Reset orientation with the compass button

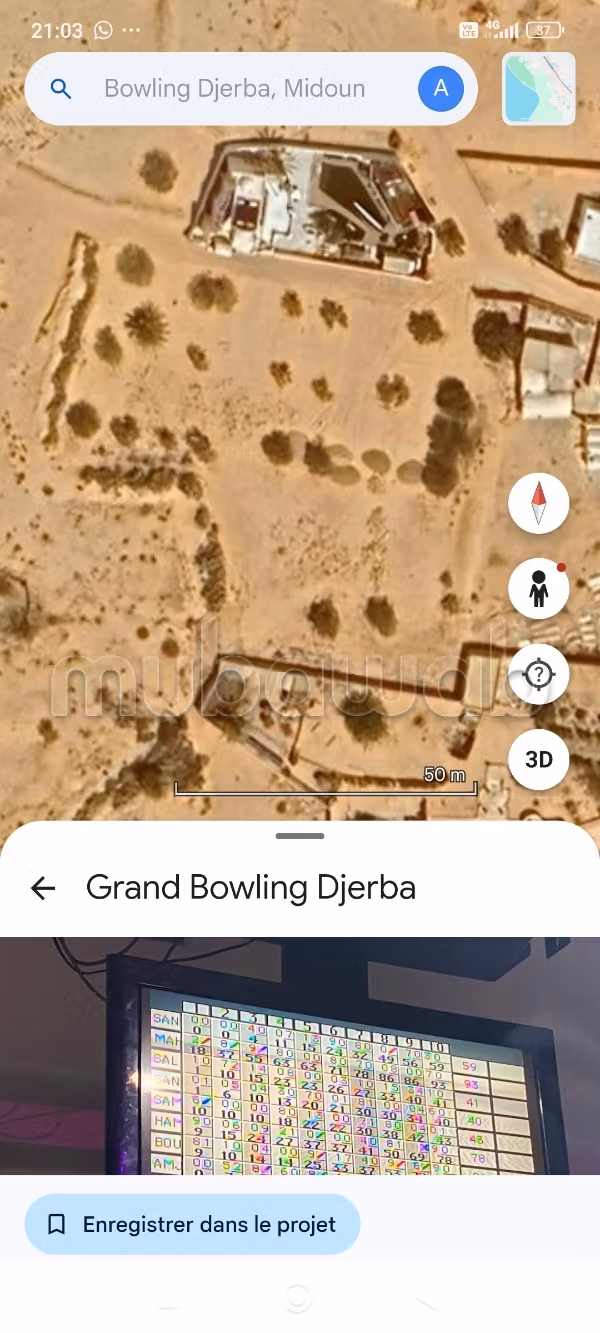[539, 503]
